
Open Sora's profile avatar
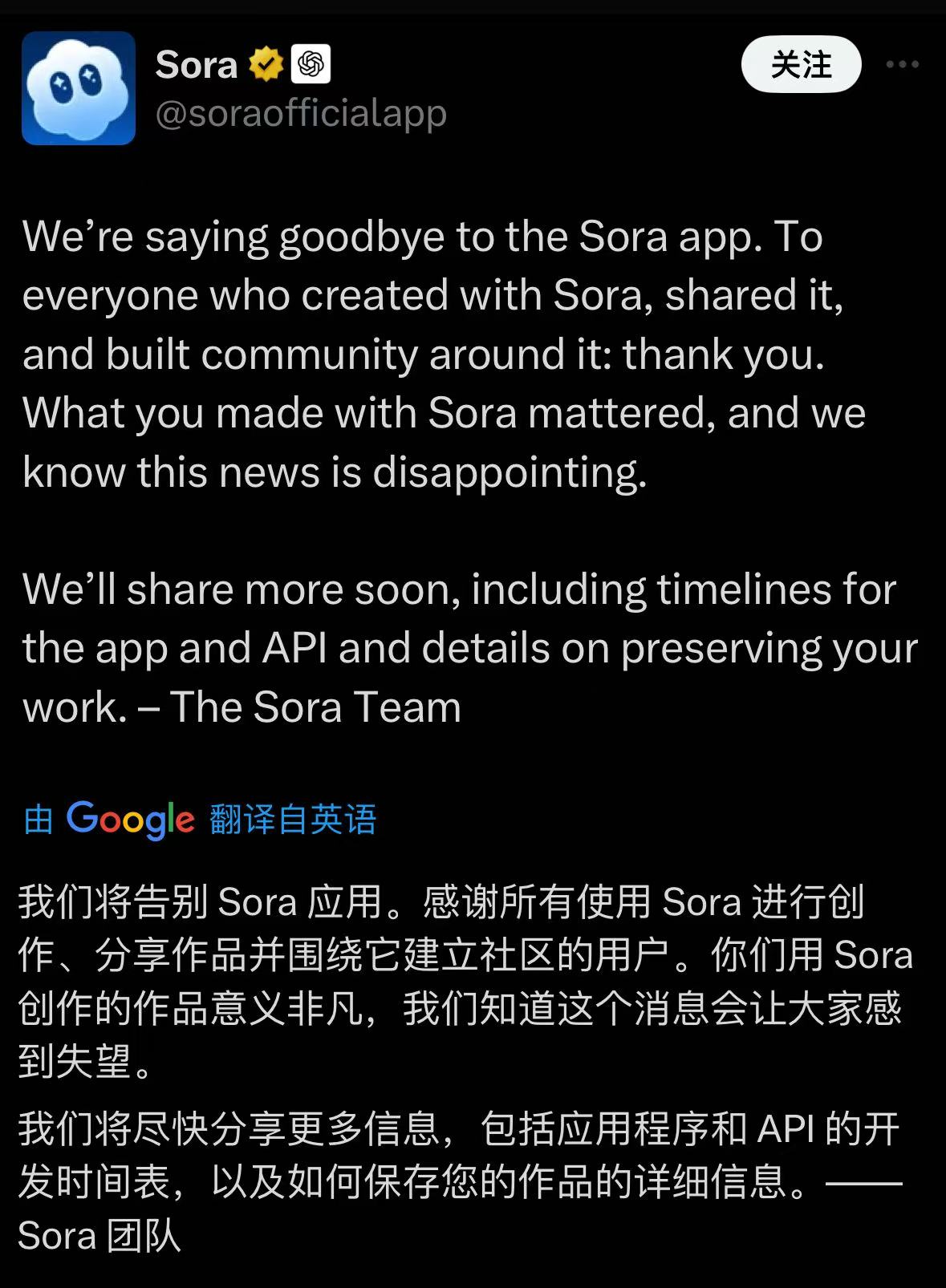click(x=79, y=88)
